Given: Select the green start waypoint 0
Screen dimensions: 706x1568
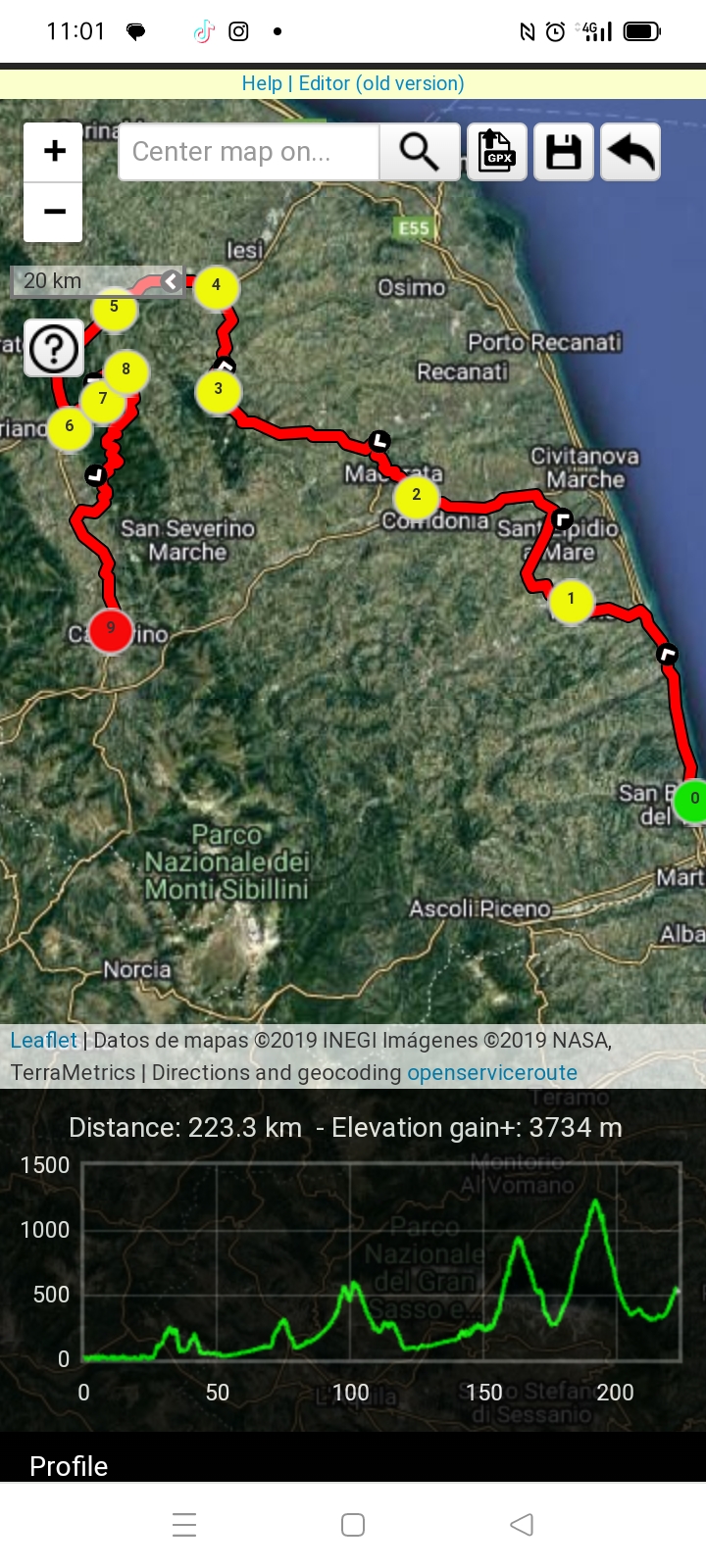Looking at the screenshot, I should (692, 799).
